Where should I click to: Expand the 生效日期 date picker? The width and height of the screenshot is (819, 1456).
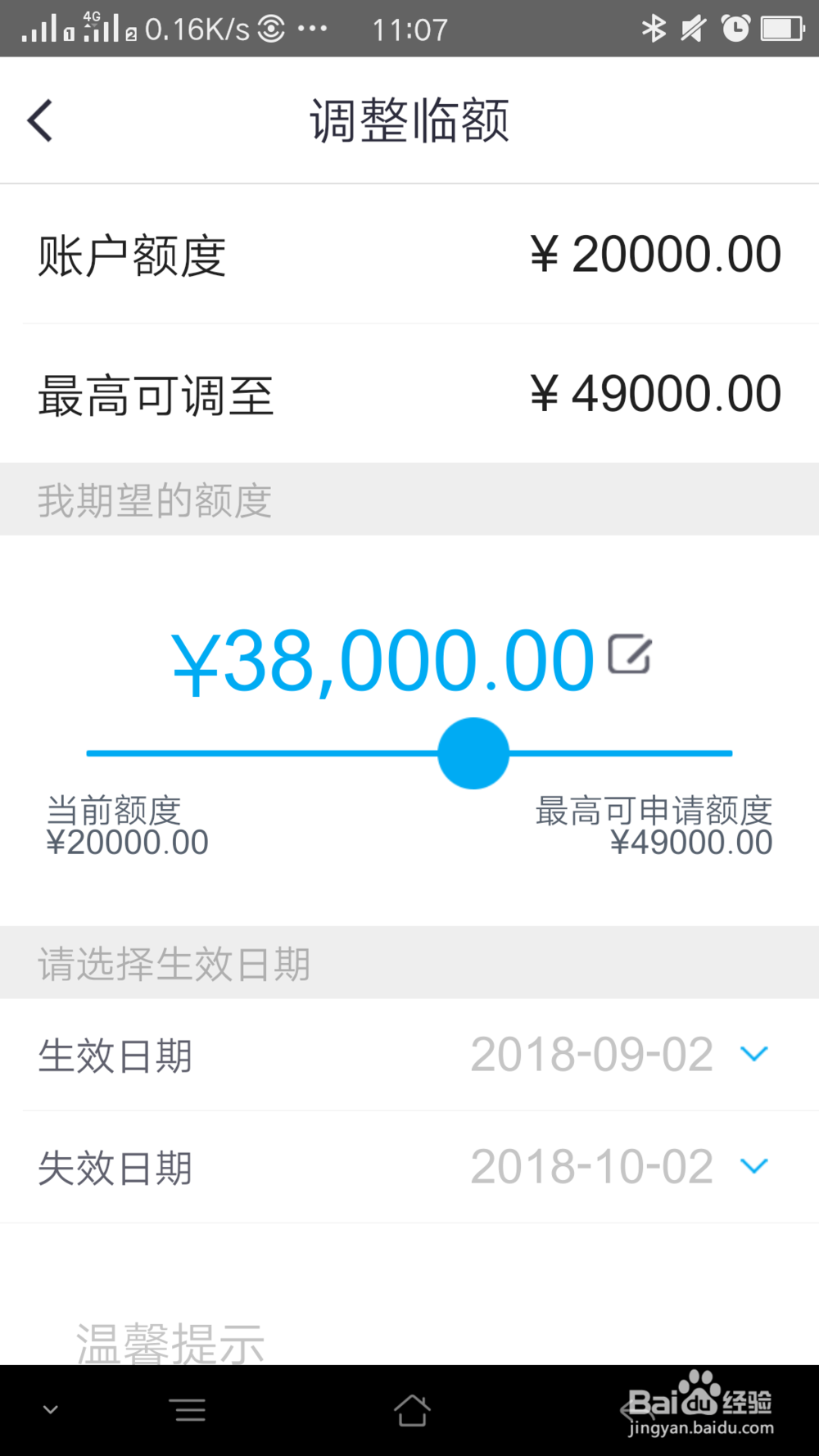pos(753,1055)
